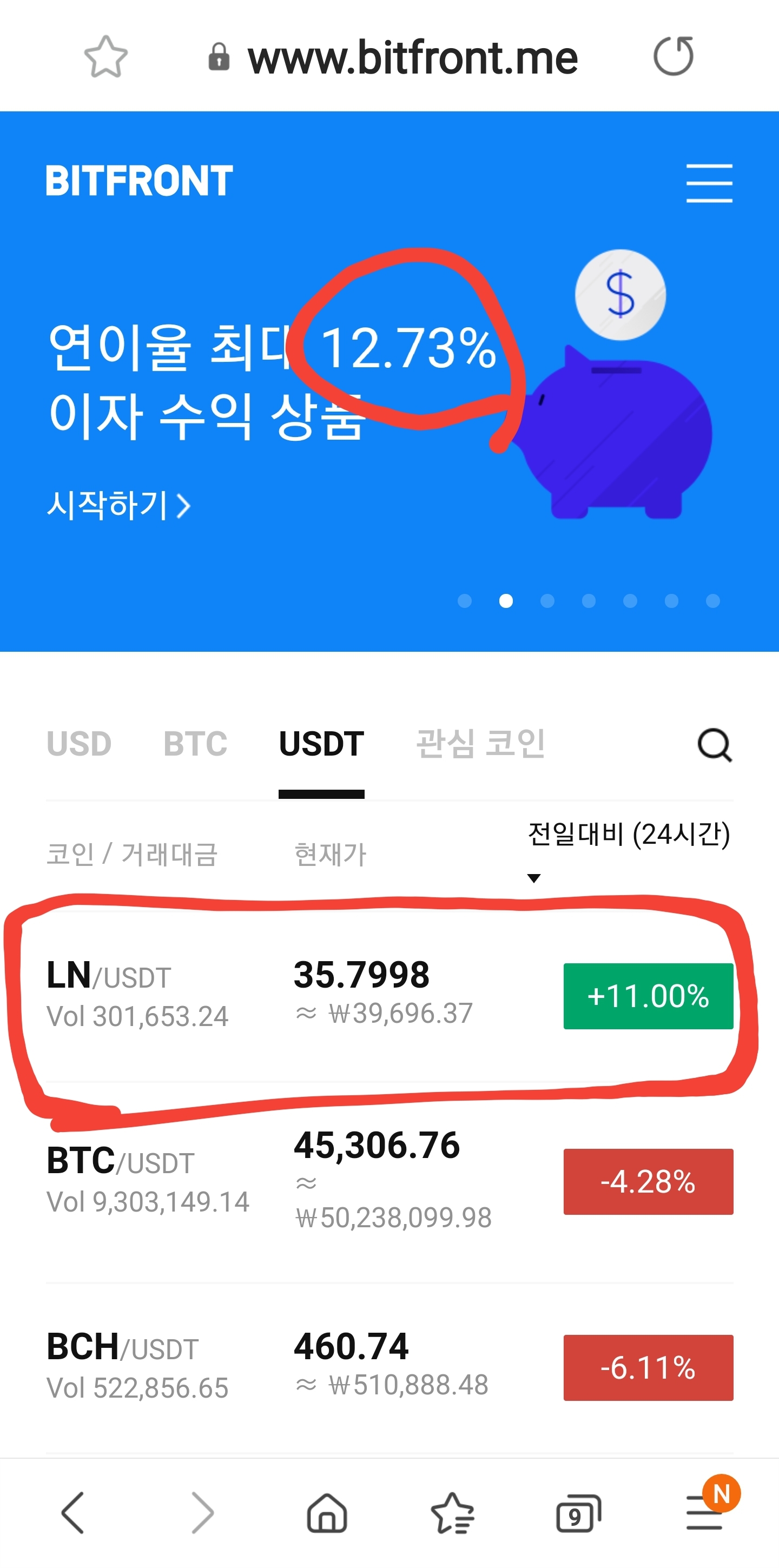This screenshot has height=1568, width=779.
Task: Tap the www.bitfront.me address bar
Action: pyautogui.click(x=411, y=58)
